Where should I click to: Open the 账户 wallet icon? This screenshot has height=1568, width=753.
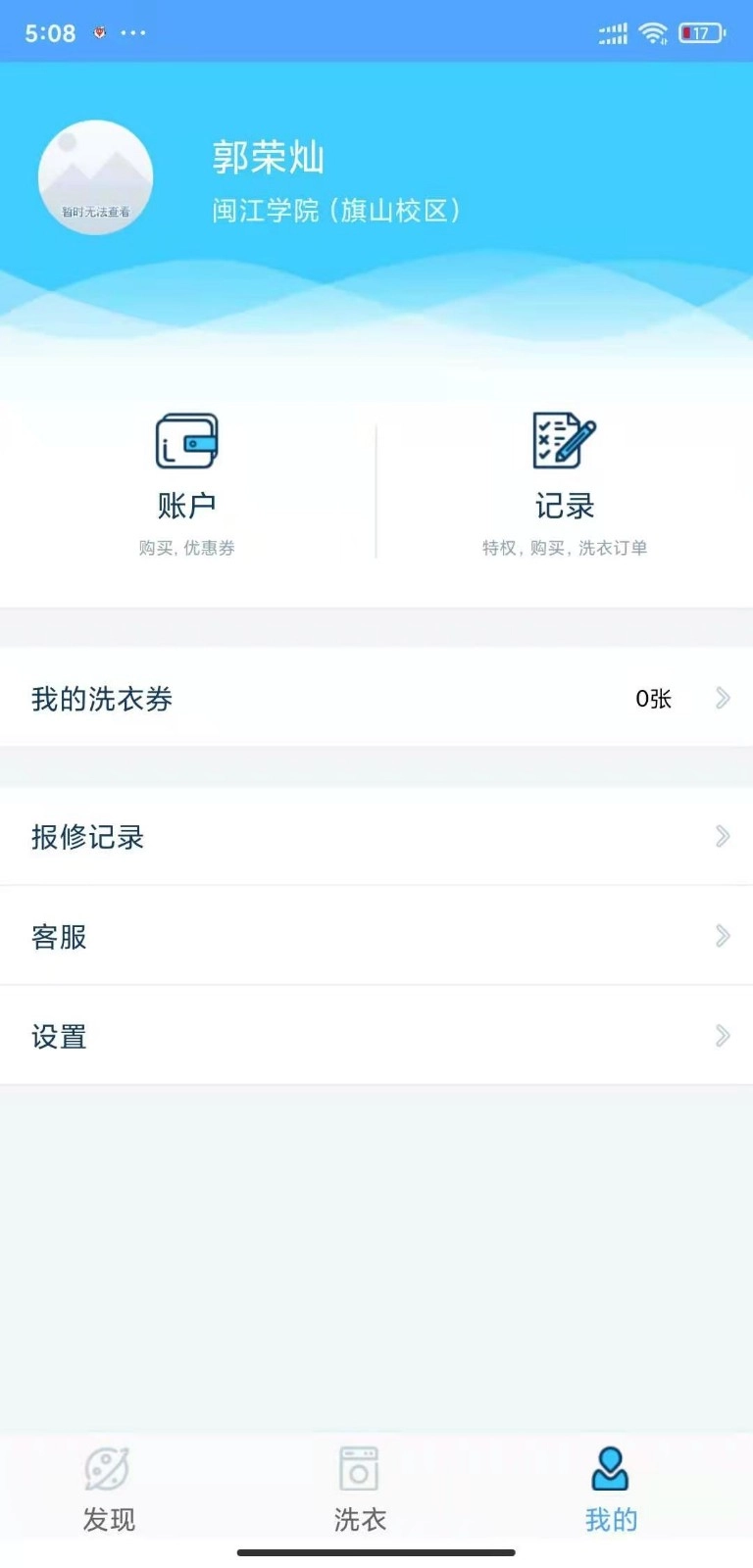pyautogui.click(x=187, y=442)
